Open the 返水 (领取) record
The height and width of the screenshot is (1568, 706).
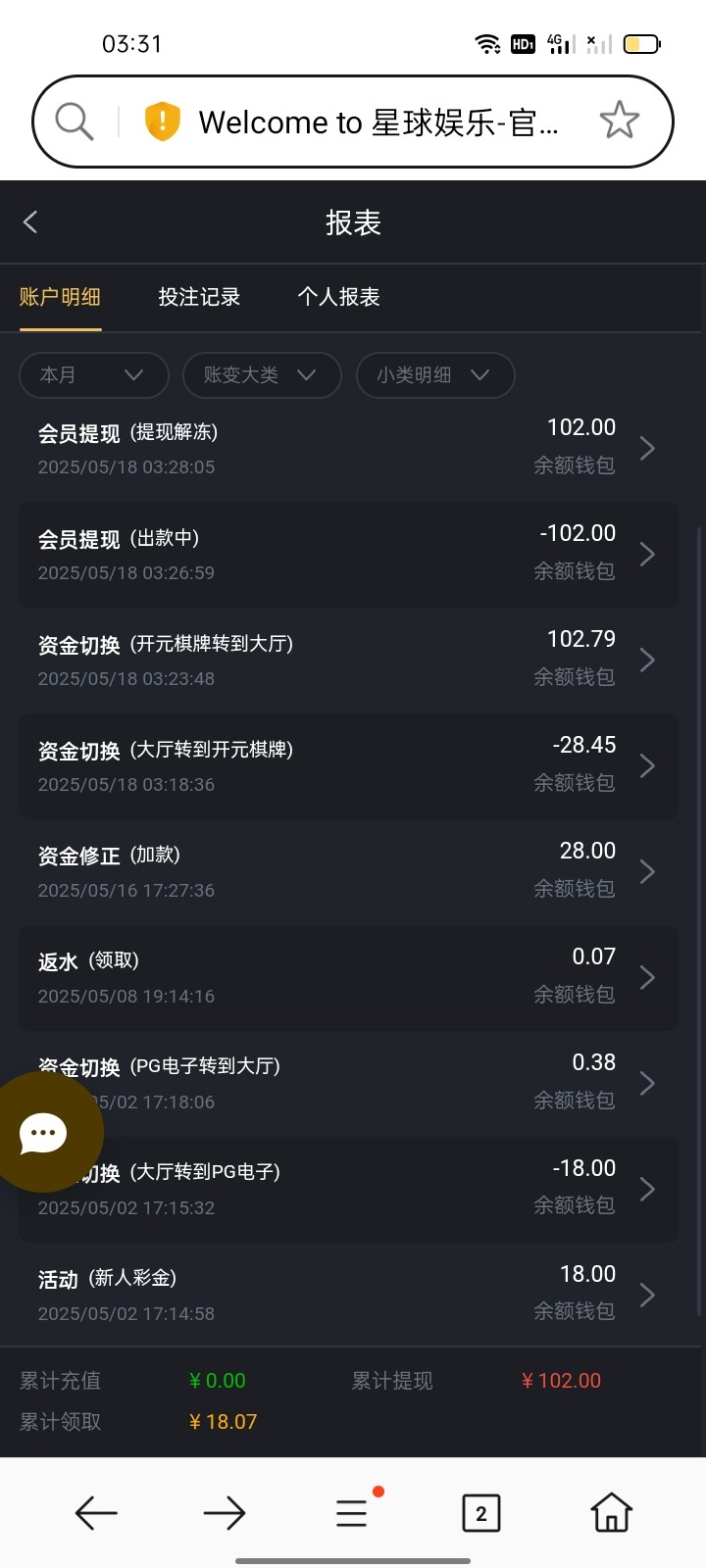[x=348, y=977]
